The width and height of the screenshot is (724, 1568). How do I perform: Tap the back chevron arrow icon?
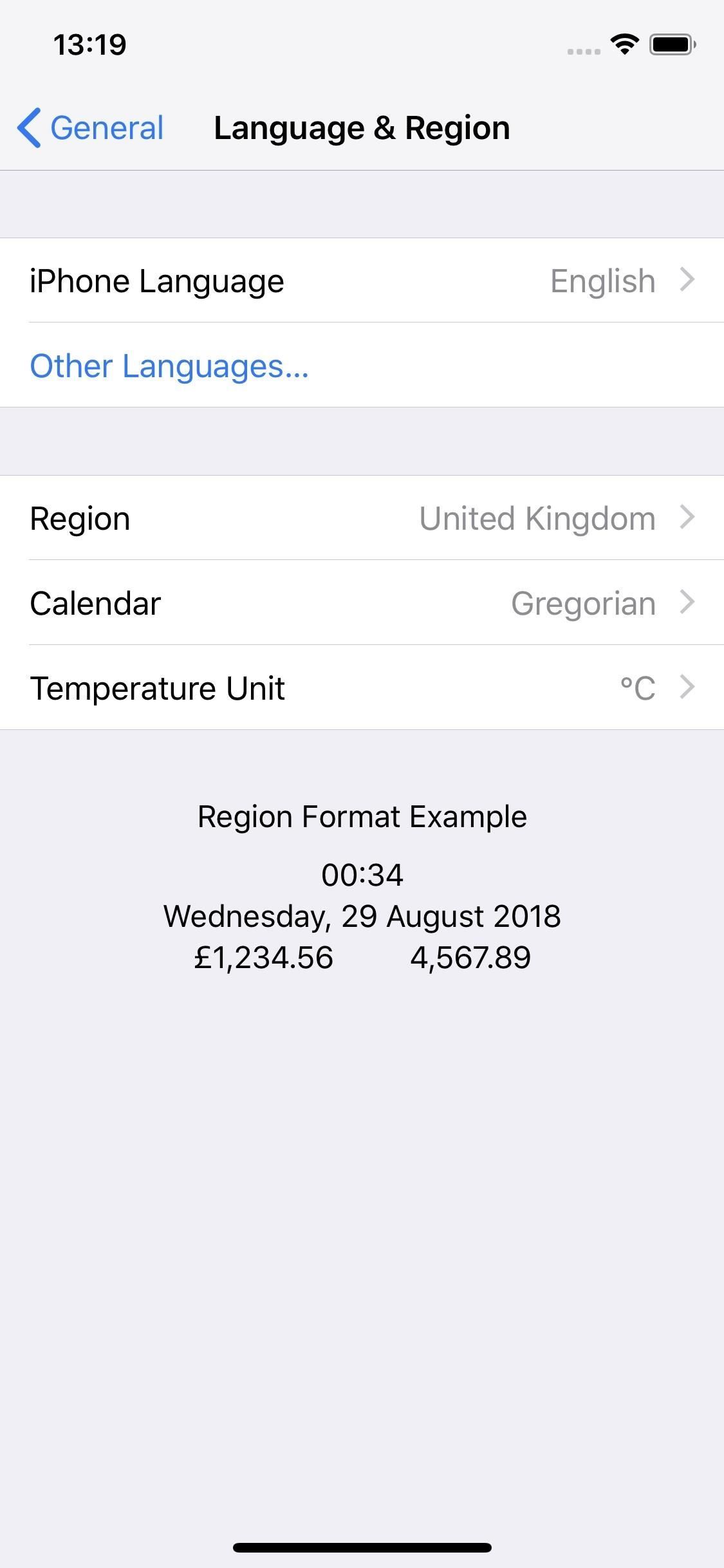[28, 127]
